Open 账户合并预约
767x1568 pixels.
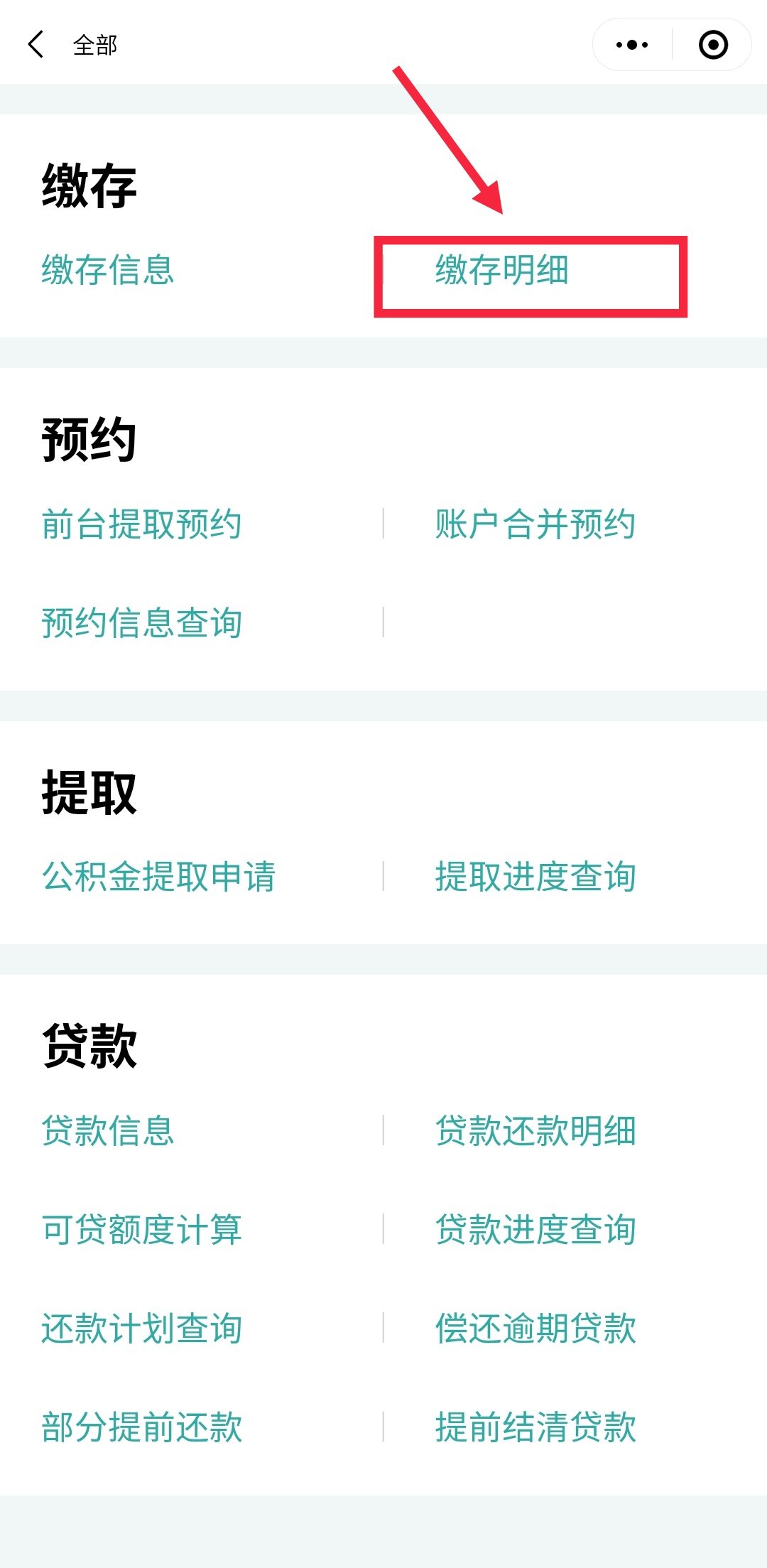[x=535, y=524]
